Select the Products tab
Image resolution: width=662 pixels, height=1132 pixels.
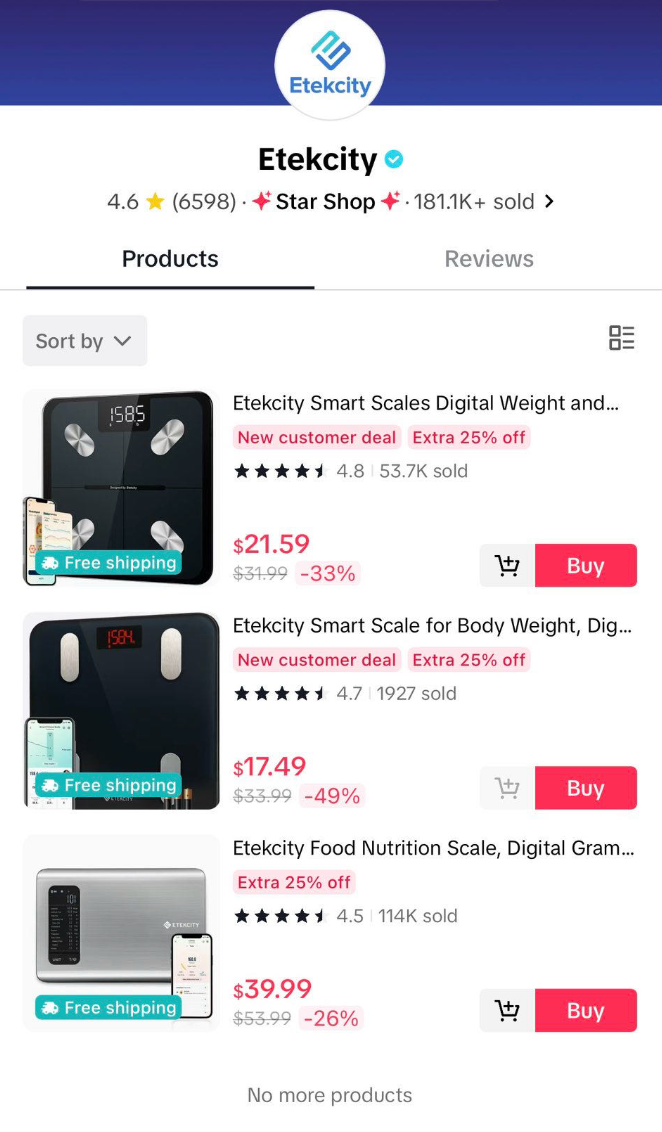170,259
